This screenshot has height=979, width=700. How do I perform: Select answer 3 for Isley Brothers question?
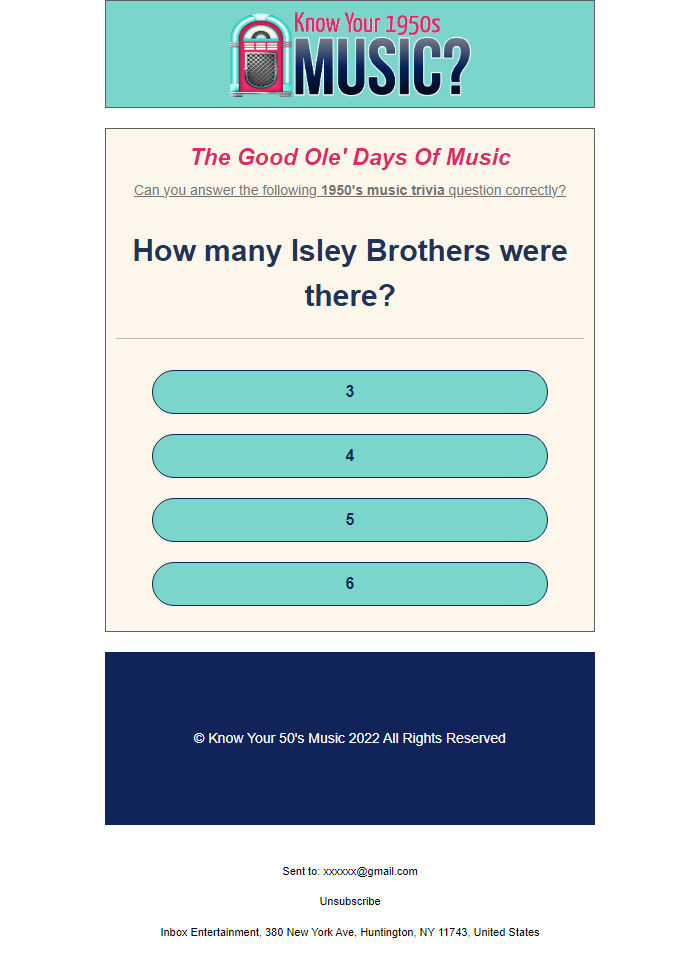coord(349,392)
